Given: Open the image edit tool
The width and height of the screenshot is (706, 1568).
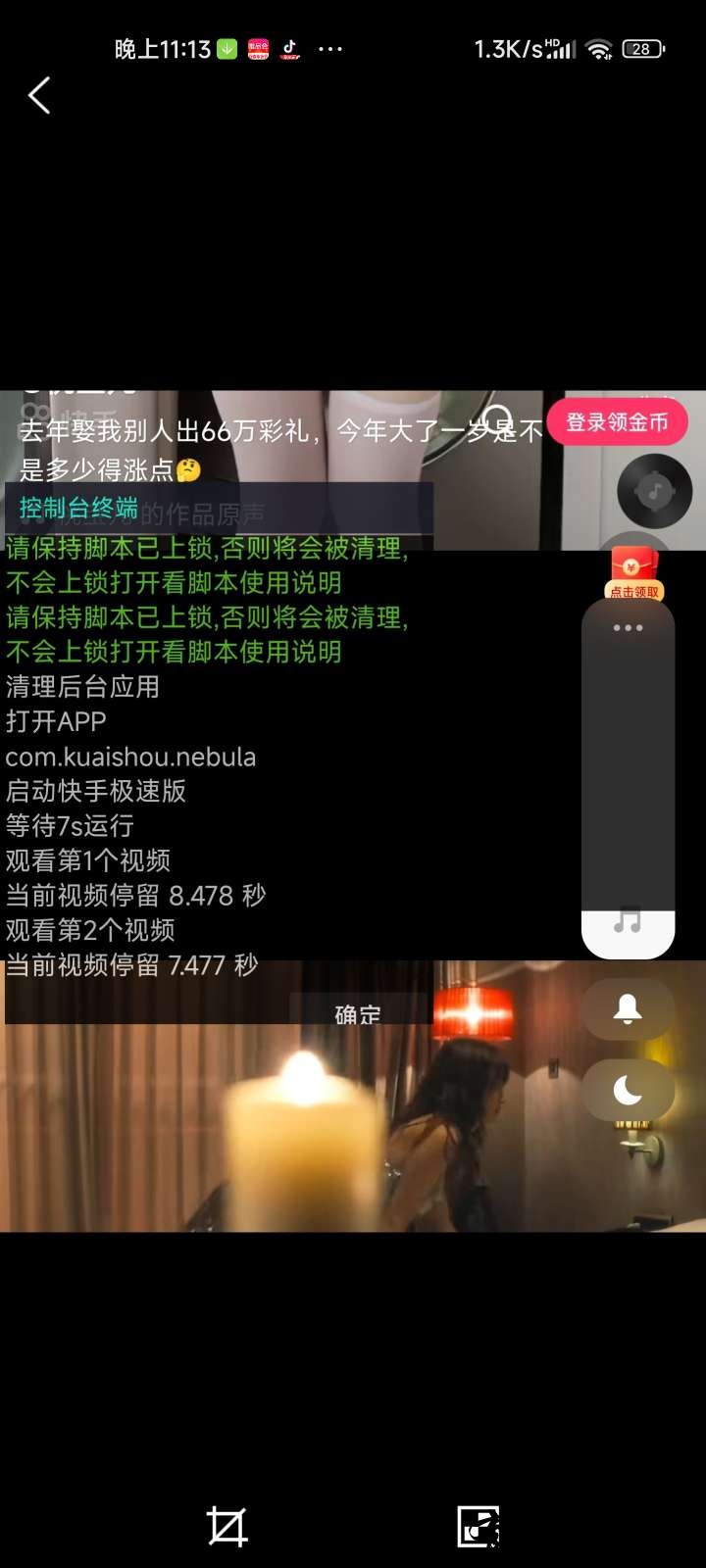Looking at the screenshot, I should (479, 1526).
